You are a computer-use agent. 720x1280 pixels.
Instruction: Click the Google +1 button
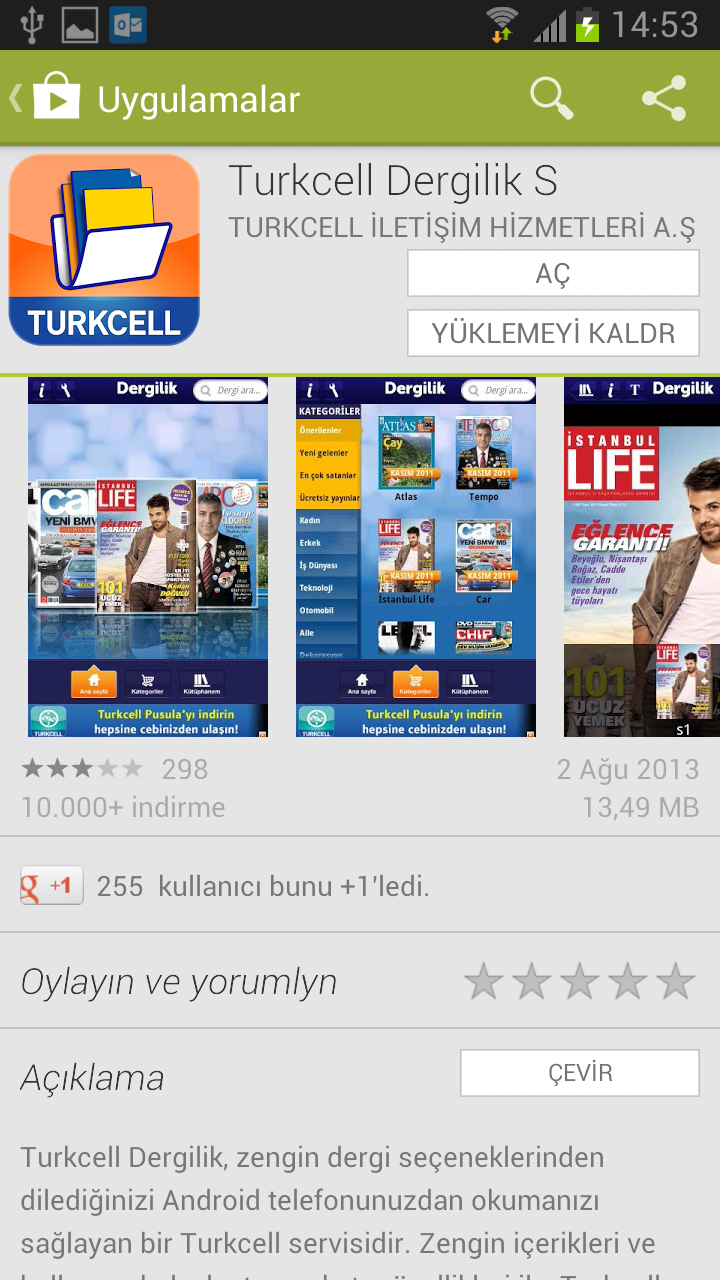[52, 885]
